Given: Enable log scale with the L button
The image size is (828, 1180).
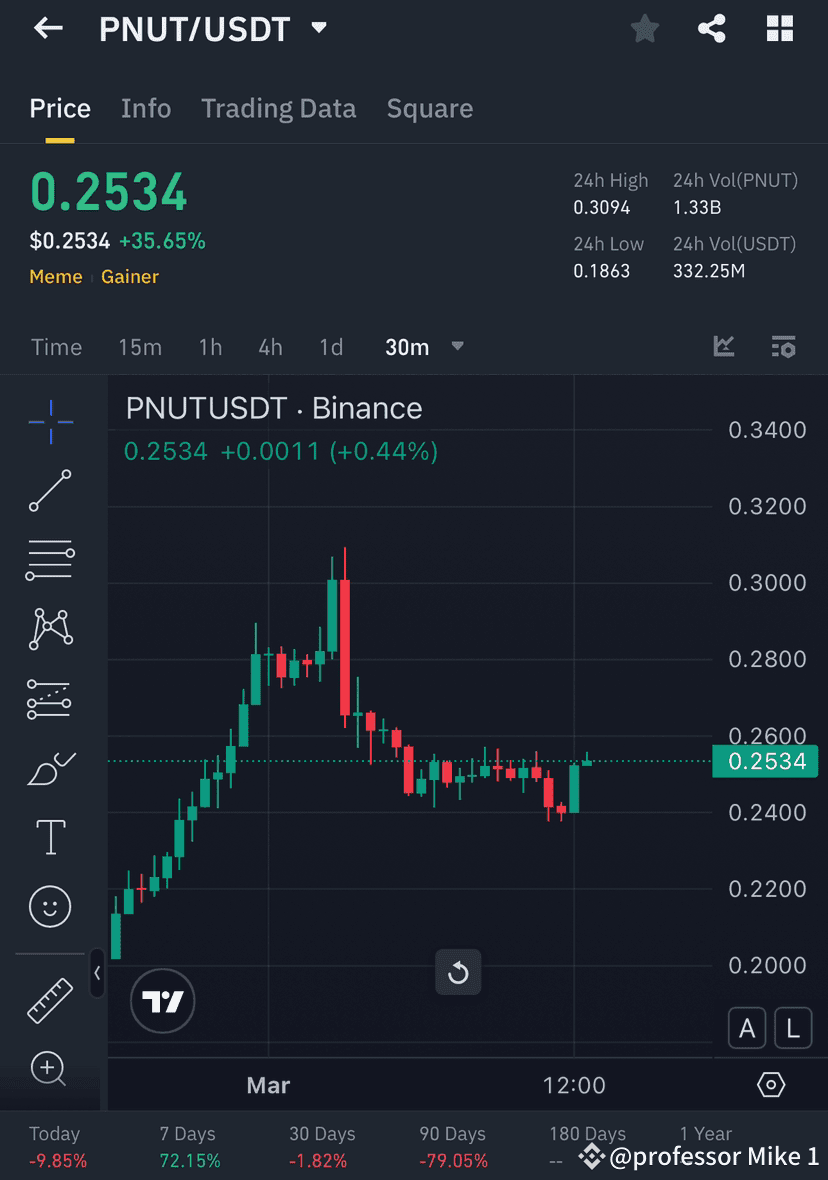Looking at the screenshot, I should pyautogui.click(x=791, y=1028).
